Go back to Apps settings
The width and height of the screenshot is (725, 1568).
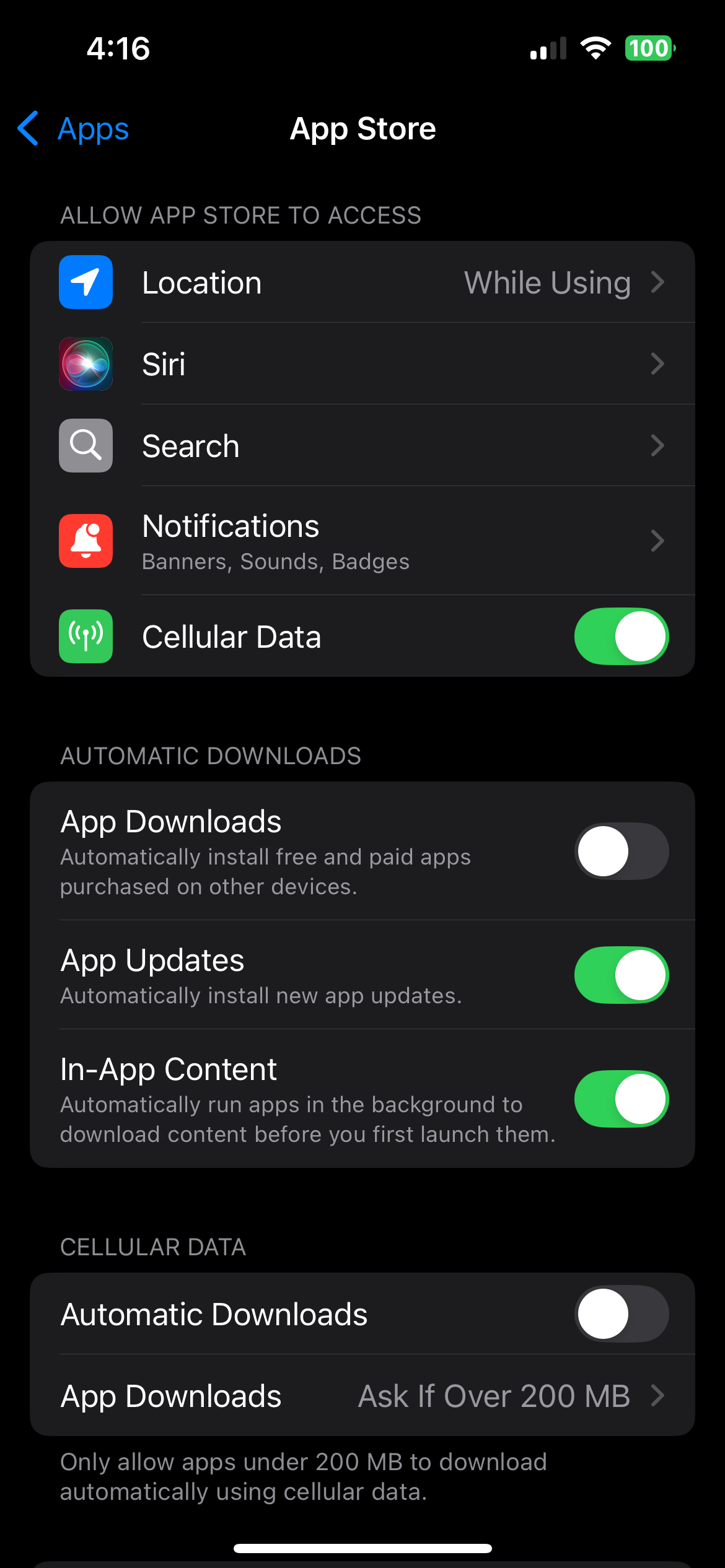pos(74,129)
